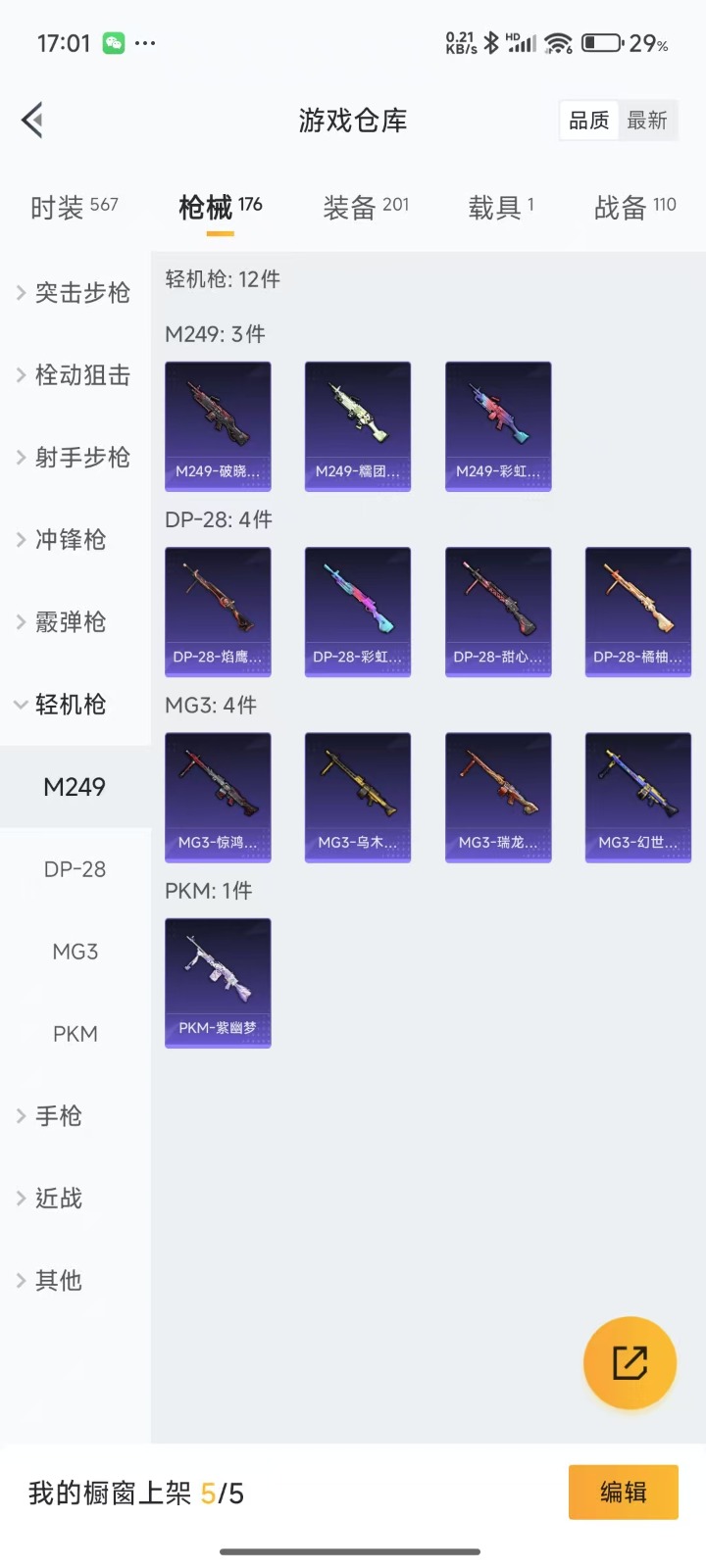
Task: Switch to the 时装 tab
Action: tap(74, 207)
